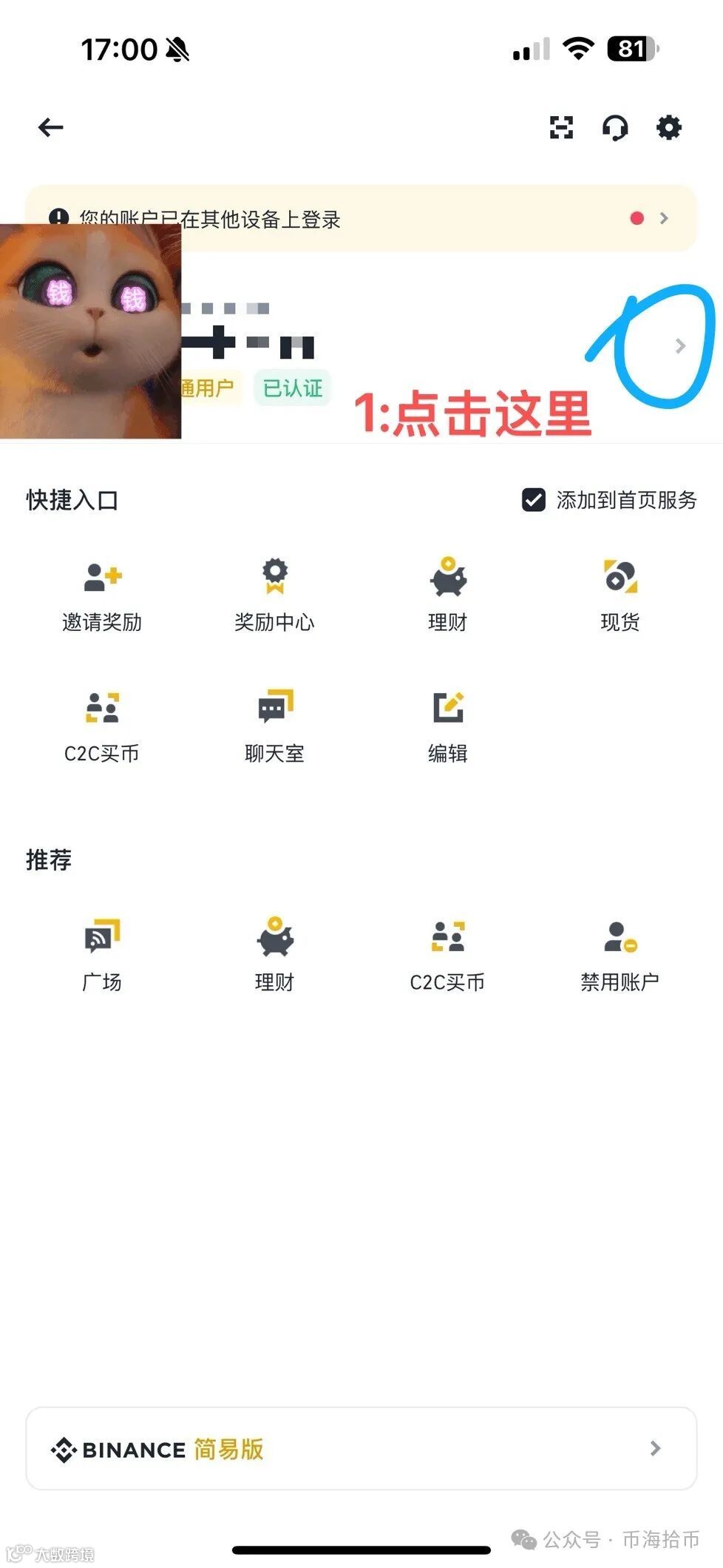Select C2C买币 in the 快捷入口 section
723x1568 pixels.
coord(102,725)
